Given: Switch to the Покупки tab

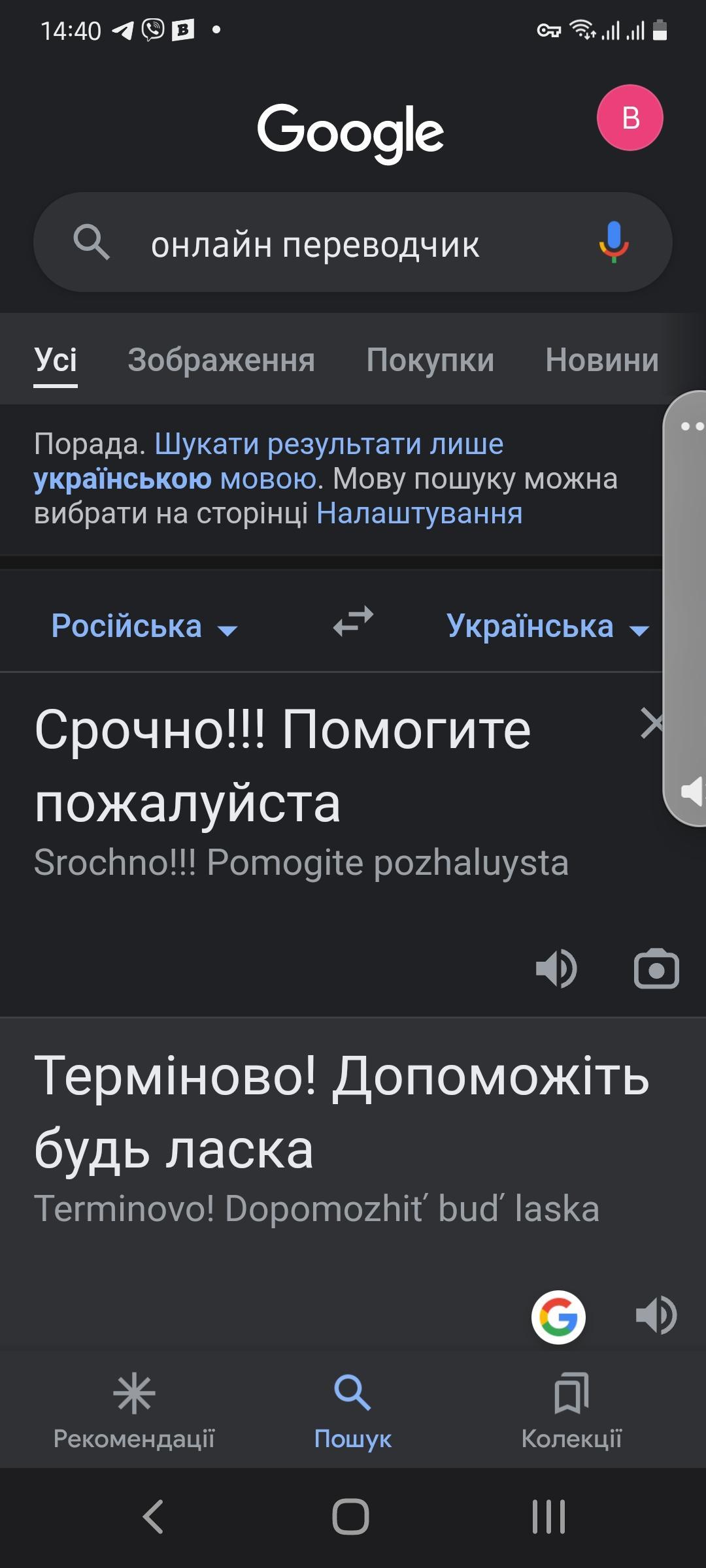Looking at the screenshot, I should point(430,360).
